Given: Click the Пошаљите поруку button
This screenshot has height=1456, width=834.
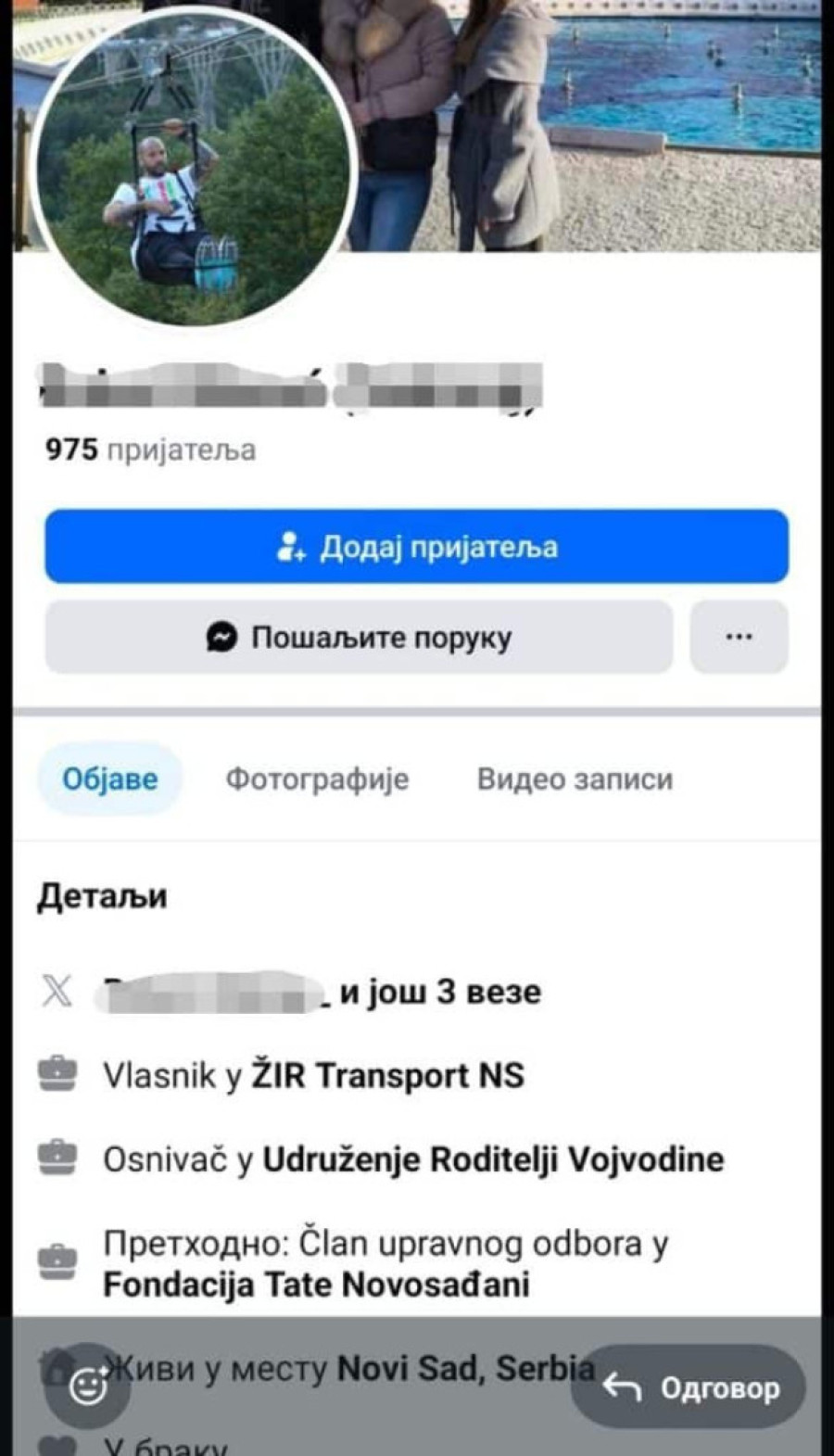Looking at the screenshot, I should pos(361,637).
